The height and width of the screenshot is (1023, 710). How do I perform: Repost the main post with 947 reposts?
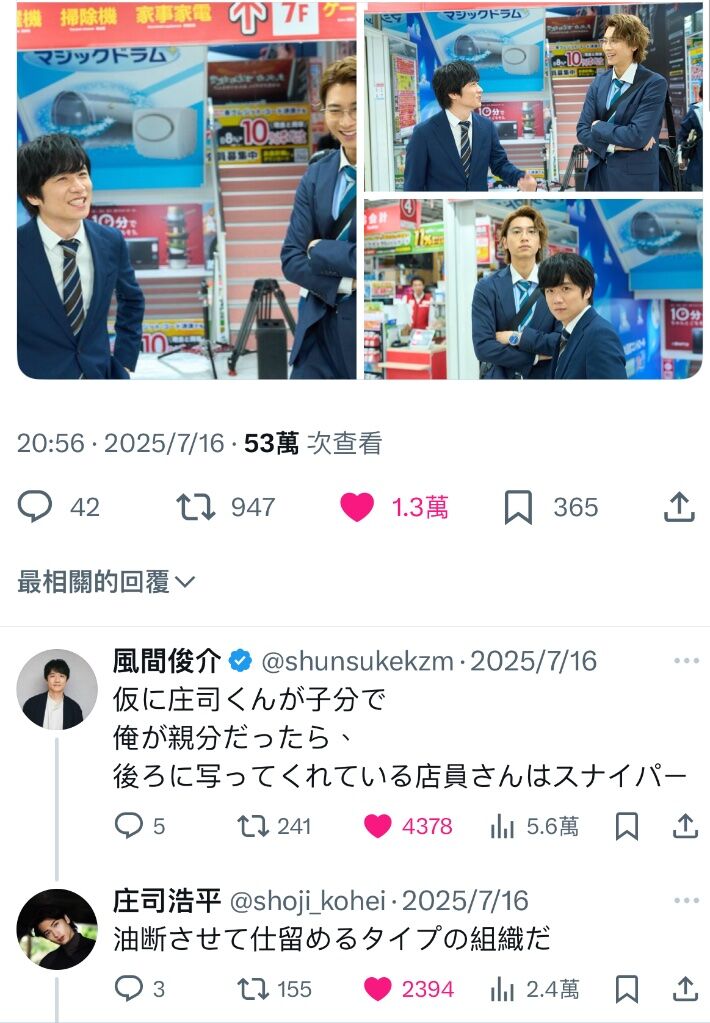click(196, 507)
